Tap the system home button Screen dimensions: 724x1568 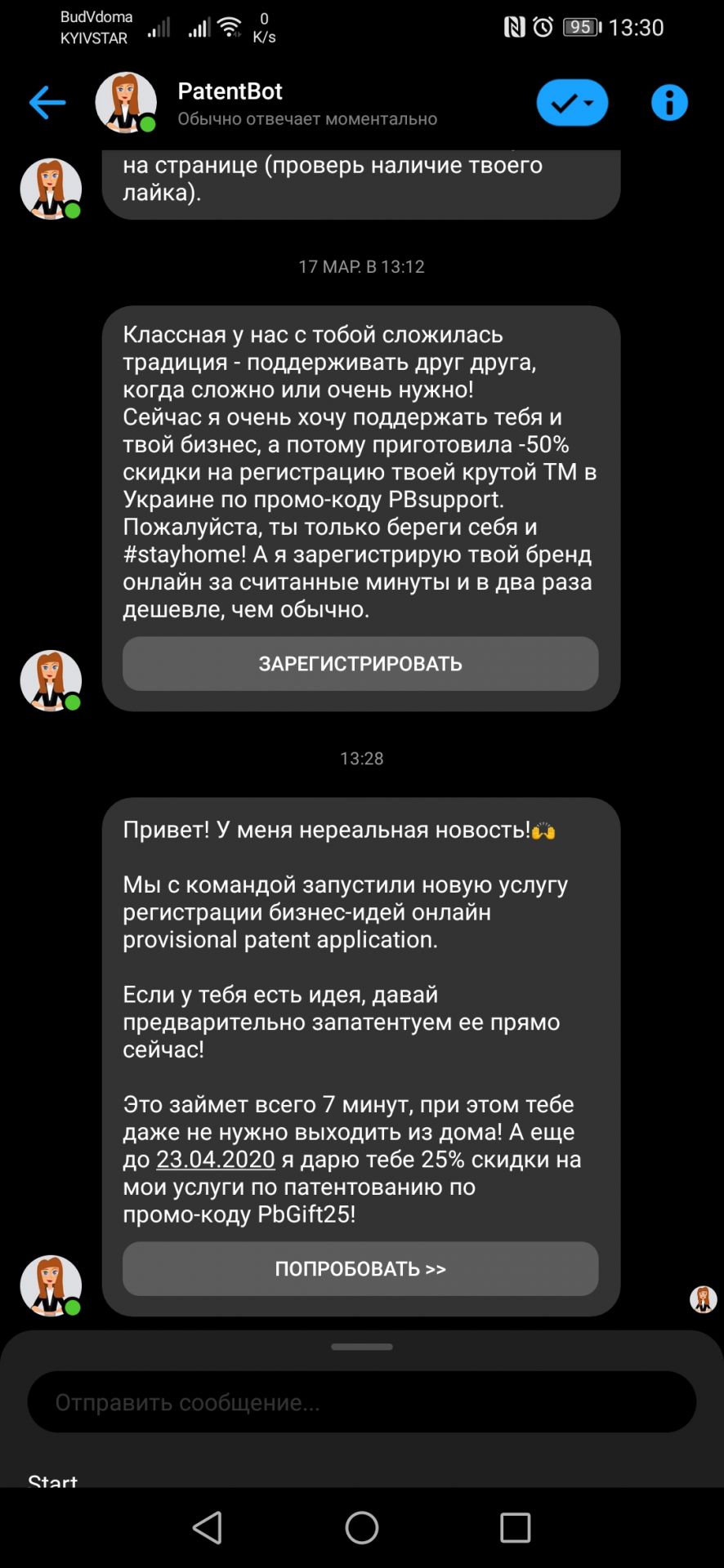click(x=361, y=1527)
